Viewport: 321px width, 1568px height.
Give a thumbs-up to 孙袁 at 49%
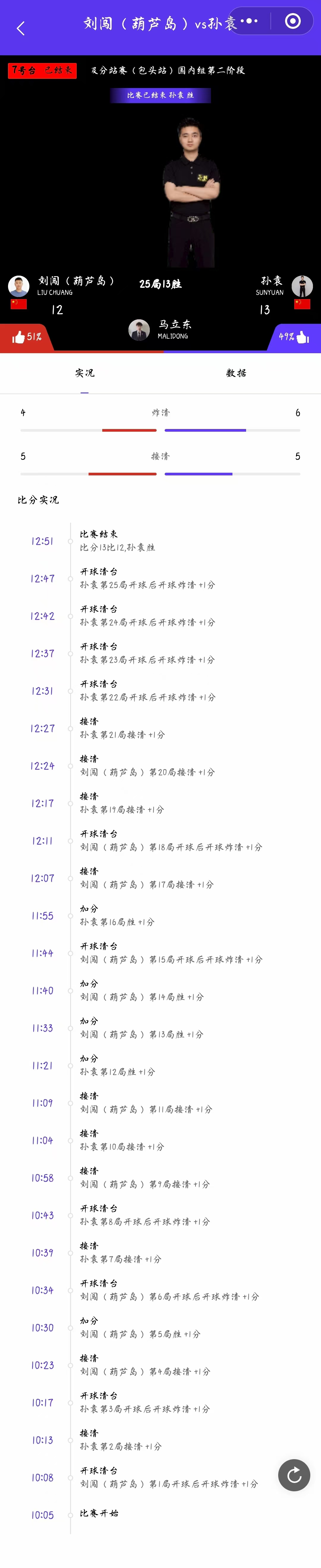(294, 337)
